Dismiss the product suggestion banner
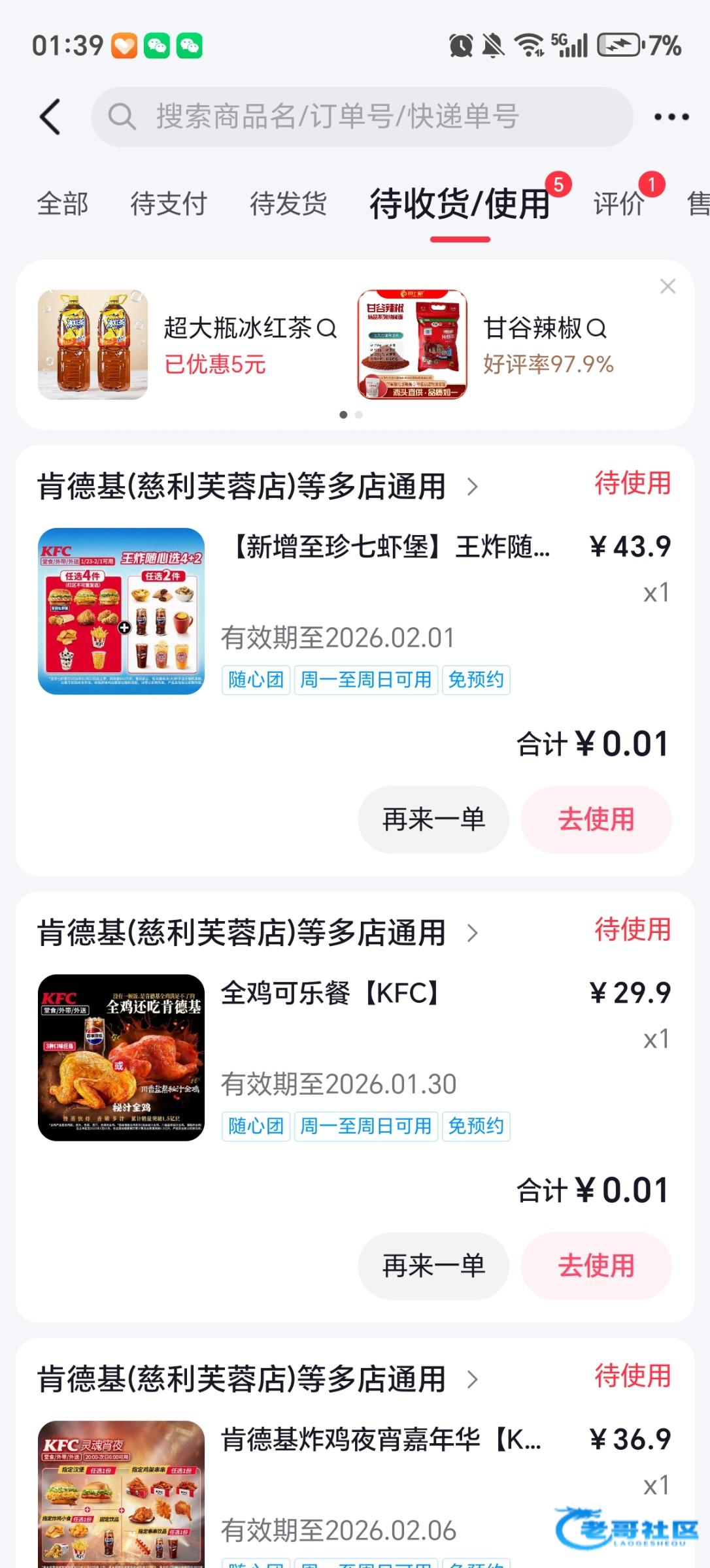Viewport: 710px width, 1568px height. click(668, 286)
